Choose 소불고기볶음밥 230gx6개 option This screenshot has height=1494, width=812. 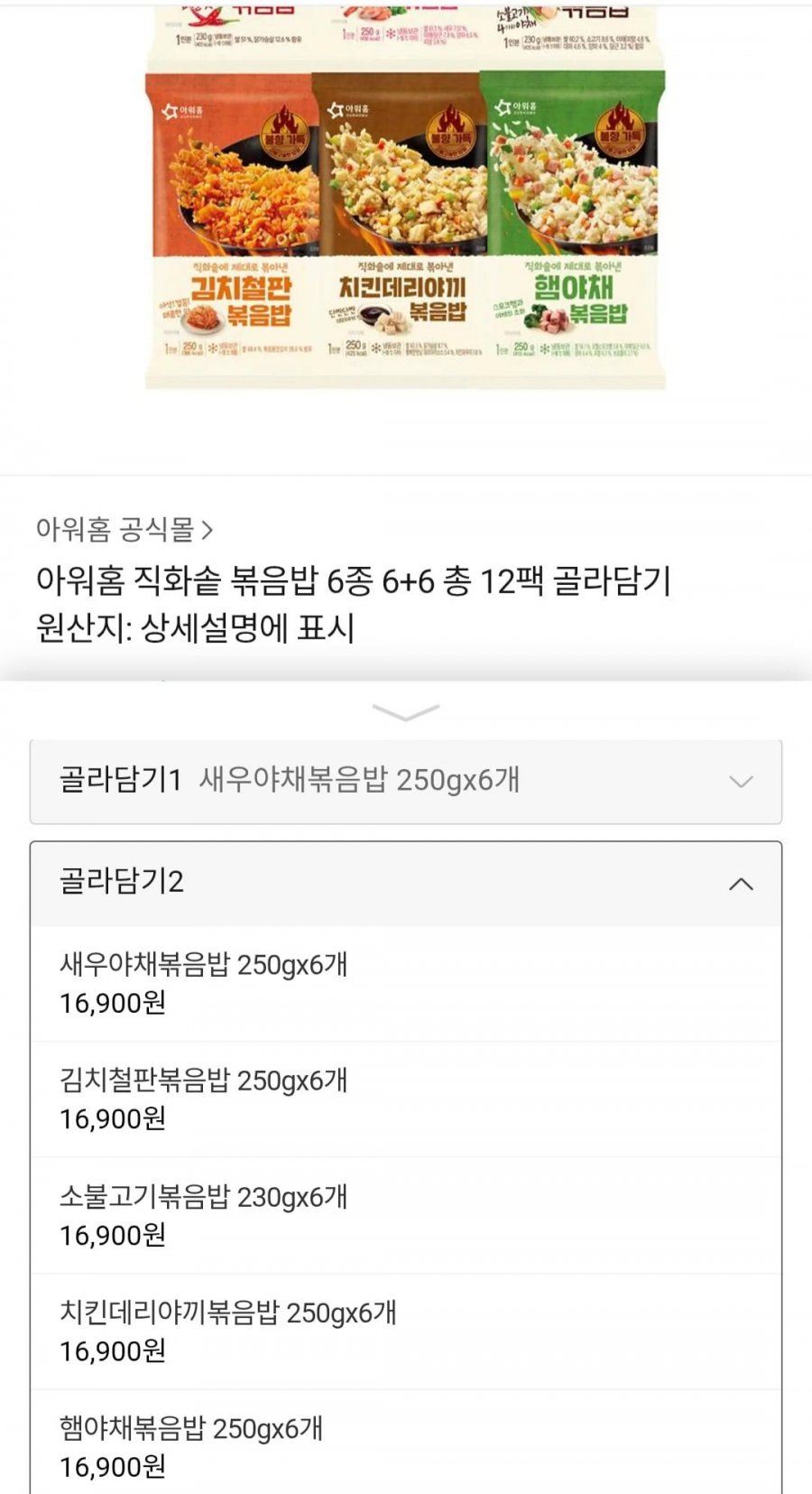tap(405, 1215)
